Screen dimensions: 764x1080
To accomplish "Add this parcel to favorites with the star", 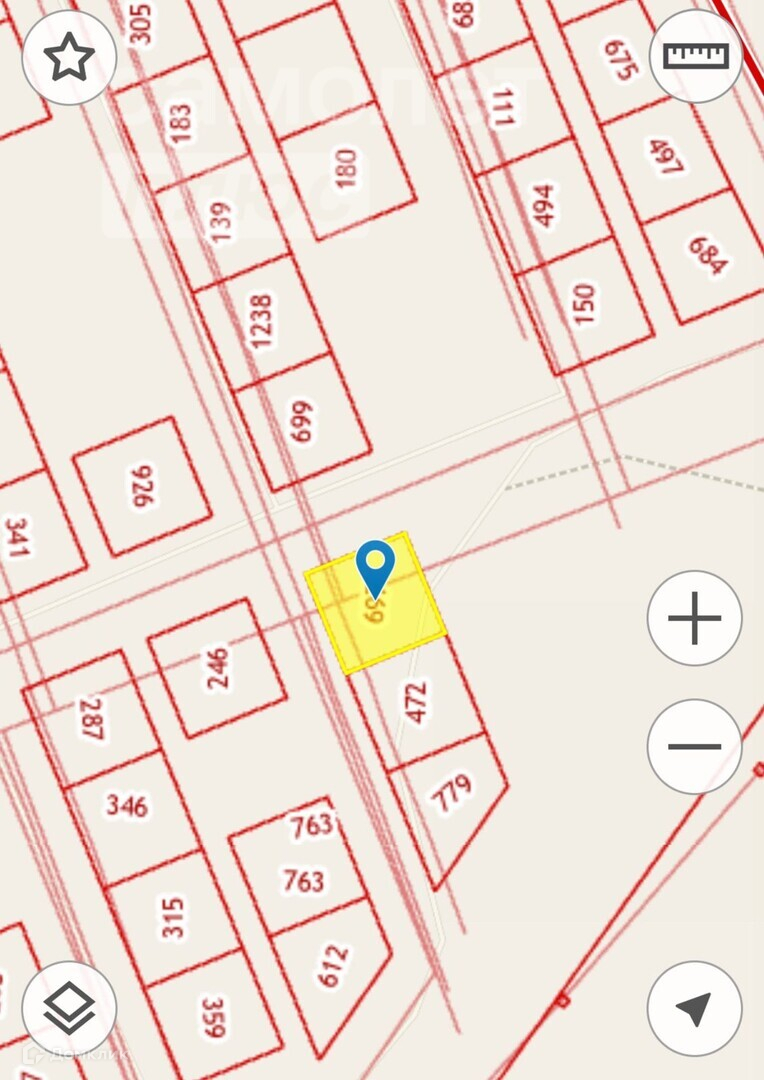I will pyautogui.click(x=69, y=58).
